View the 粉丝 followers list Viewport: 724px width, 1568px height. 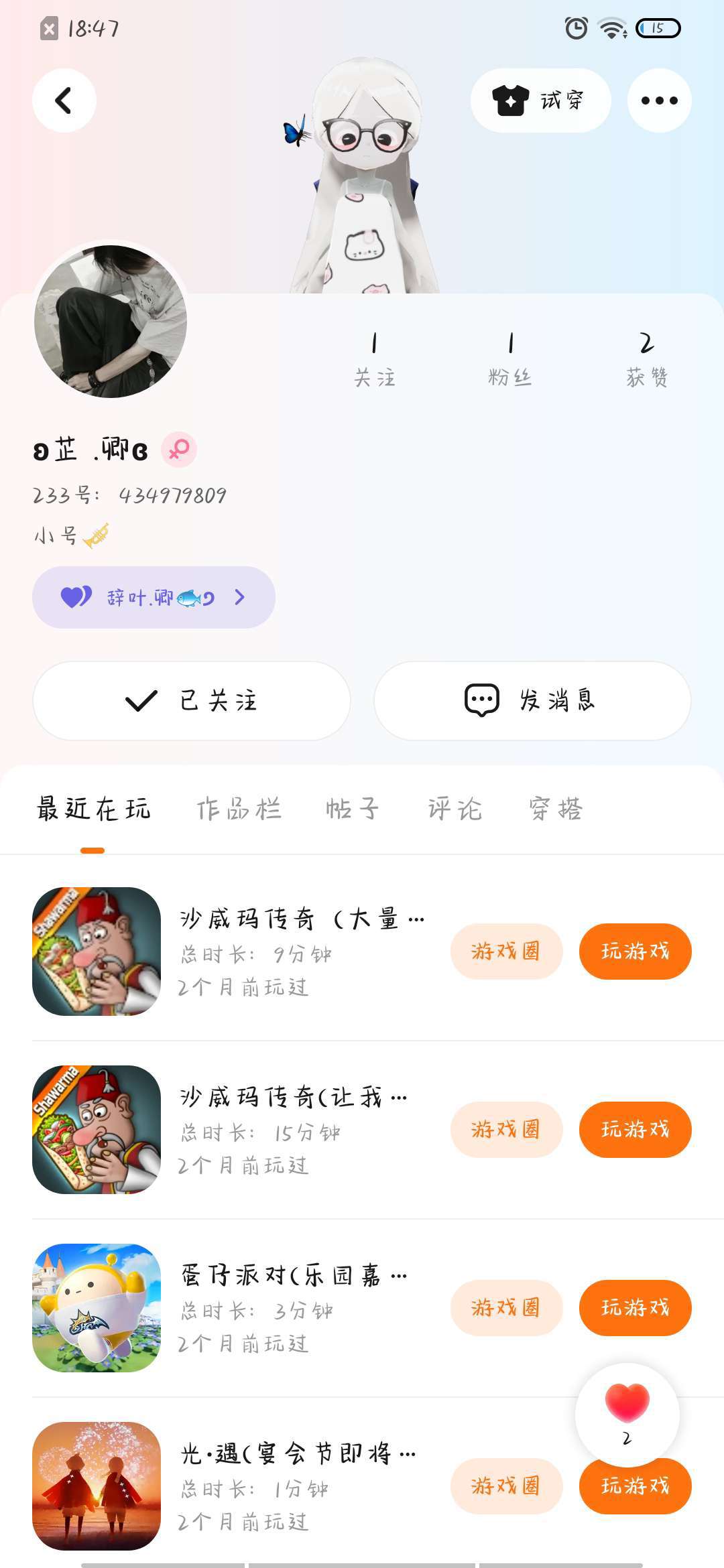[x=510, y=360]
